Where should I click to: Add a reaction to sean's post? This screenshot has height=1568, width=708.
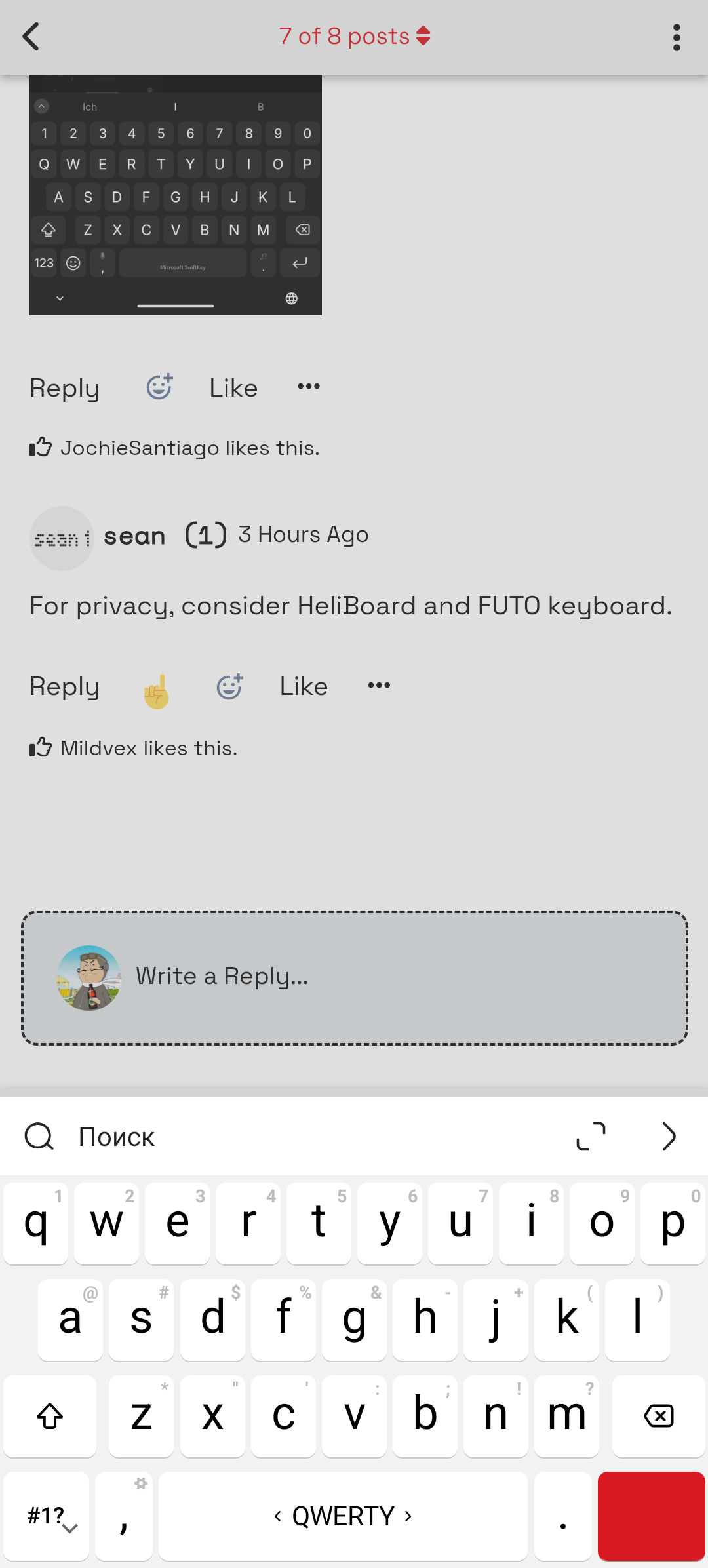tap(229, 686)
